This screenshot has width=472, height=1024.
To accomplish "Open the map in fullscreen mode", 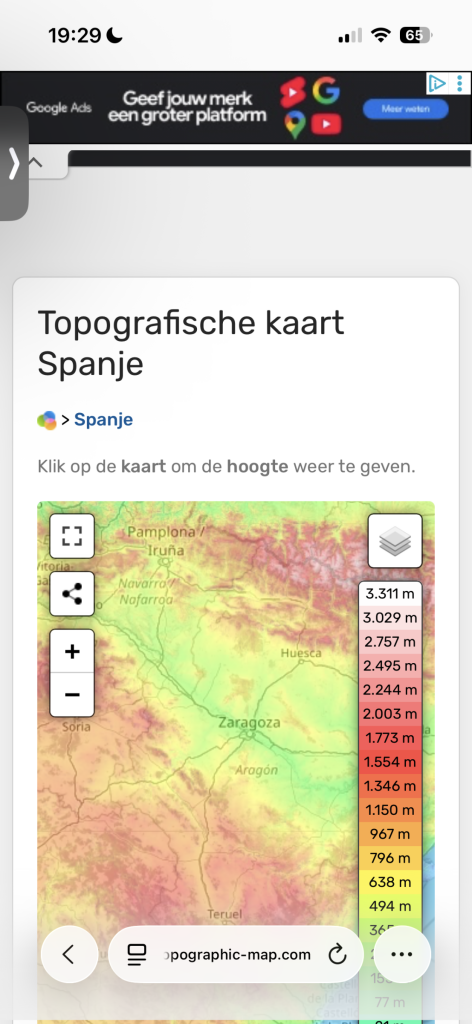I will pos(72,536).
